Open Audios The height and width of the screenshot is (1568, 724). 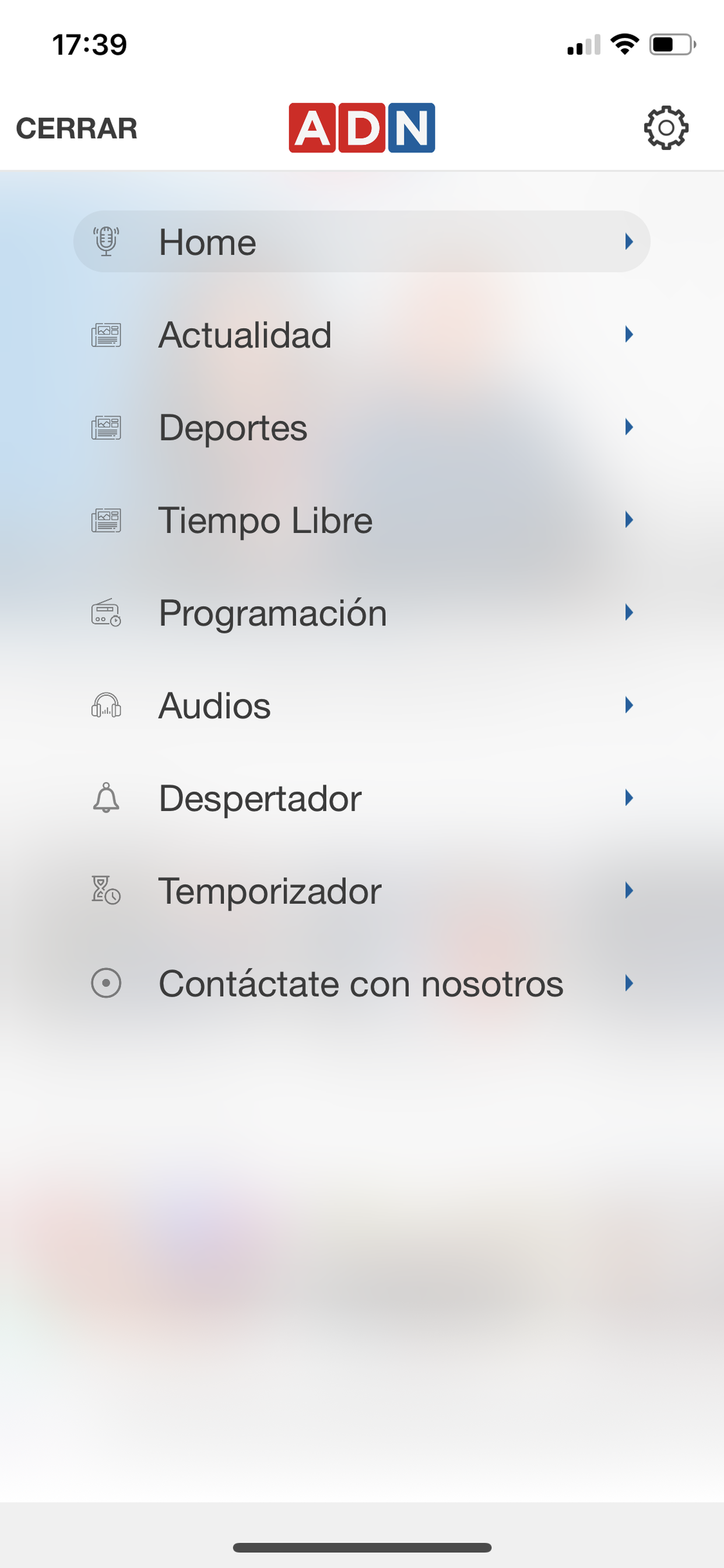click(362, 705)
